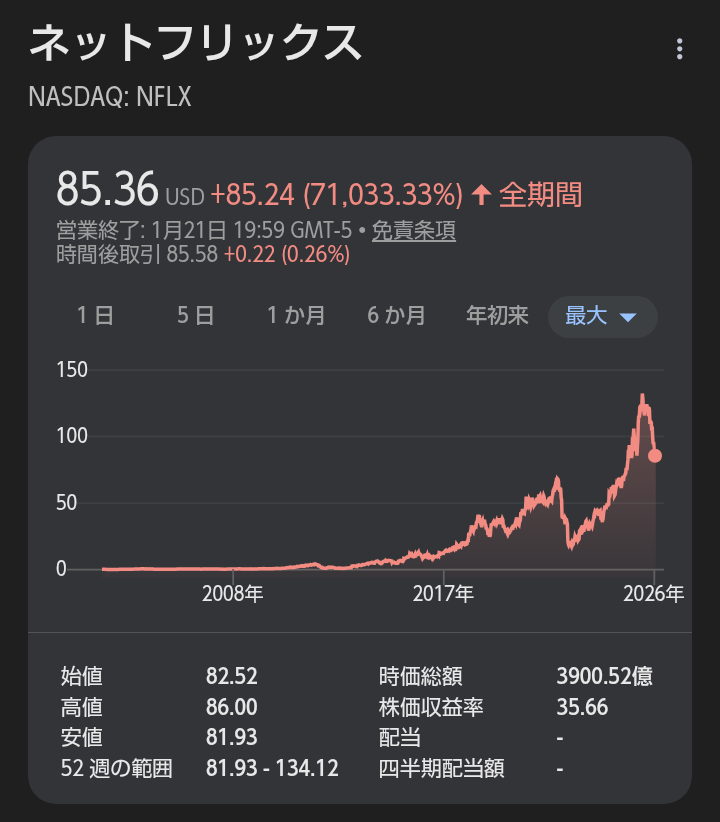Switch to the 6か月 range

pos(396,316)
